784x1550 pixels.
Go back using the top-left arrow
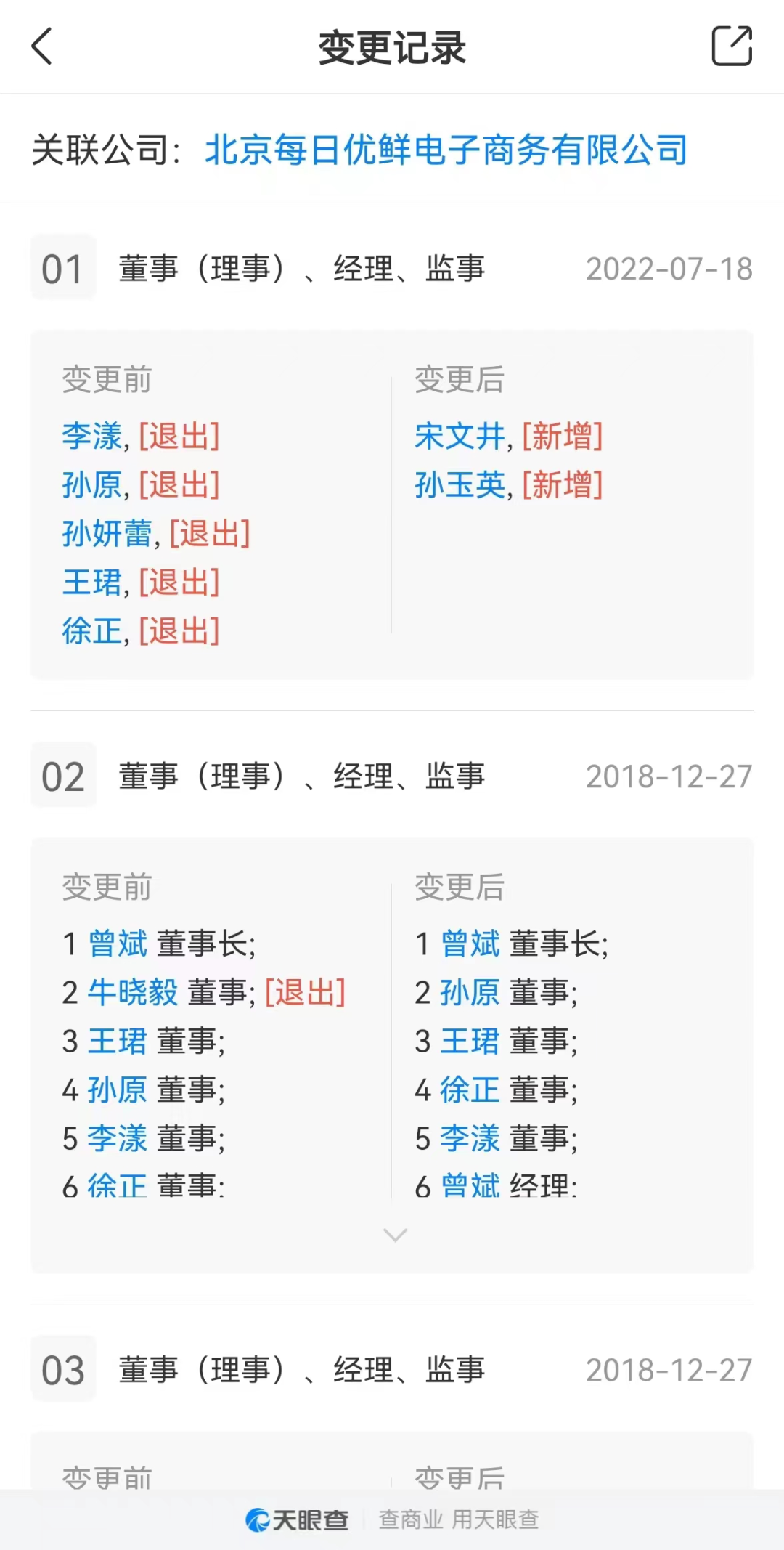point(42,46)
